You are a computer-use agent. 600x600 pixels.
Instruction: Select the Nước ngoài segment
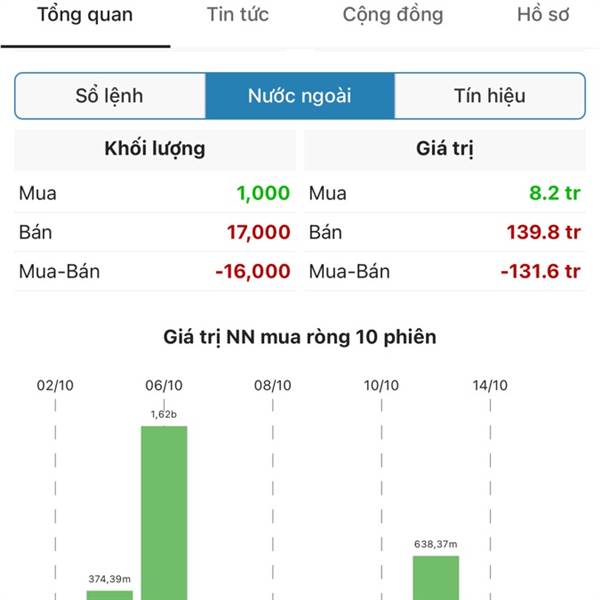pos(300,96)
